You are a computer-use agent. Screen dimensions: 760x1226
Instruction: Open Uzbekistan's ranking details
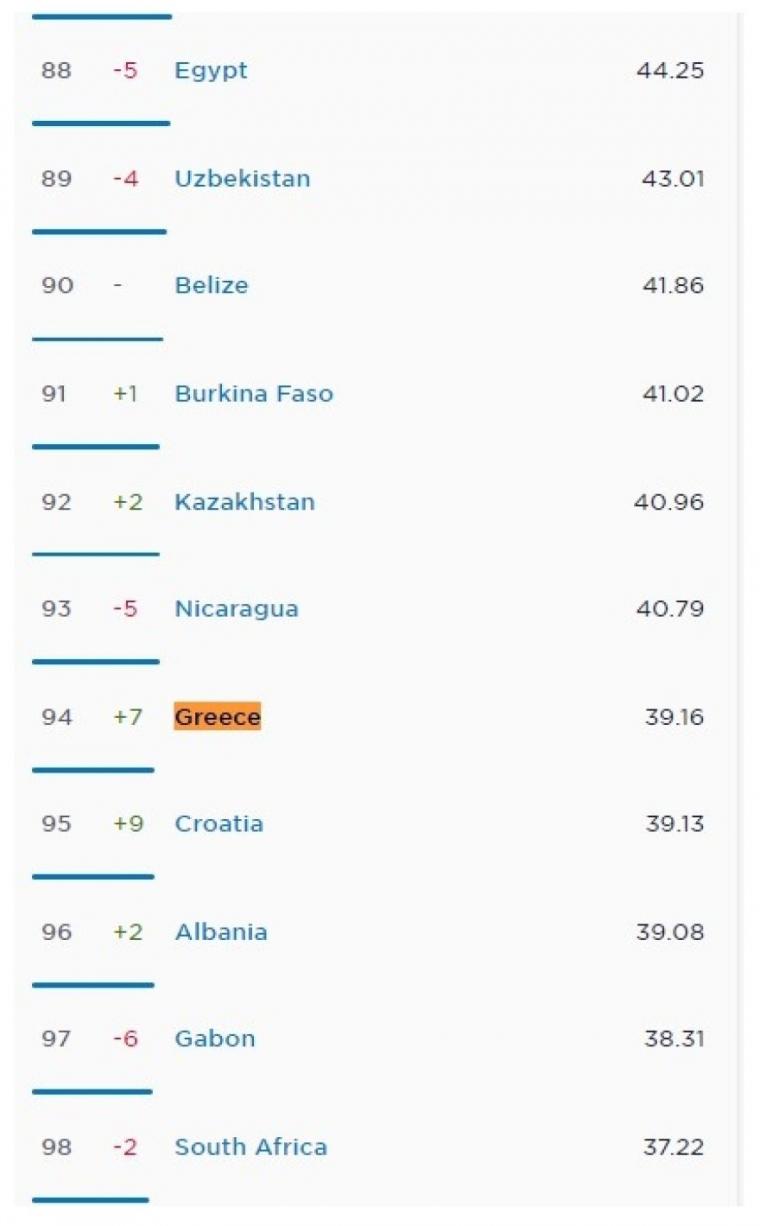pyautogui.click(x=242, y=179)
